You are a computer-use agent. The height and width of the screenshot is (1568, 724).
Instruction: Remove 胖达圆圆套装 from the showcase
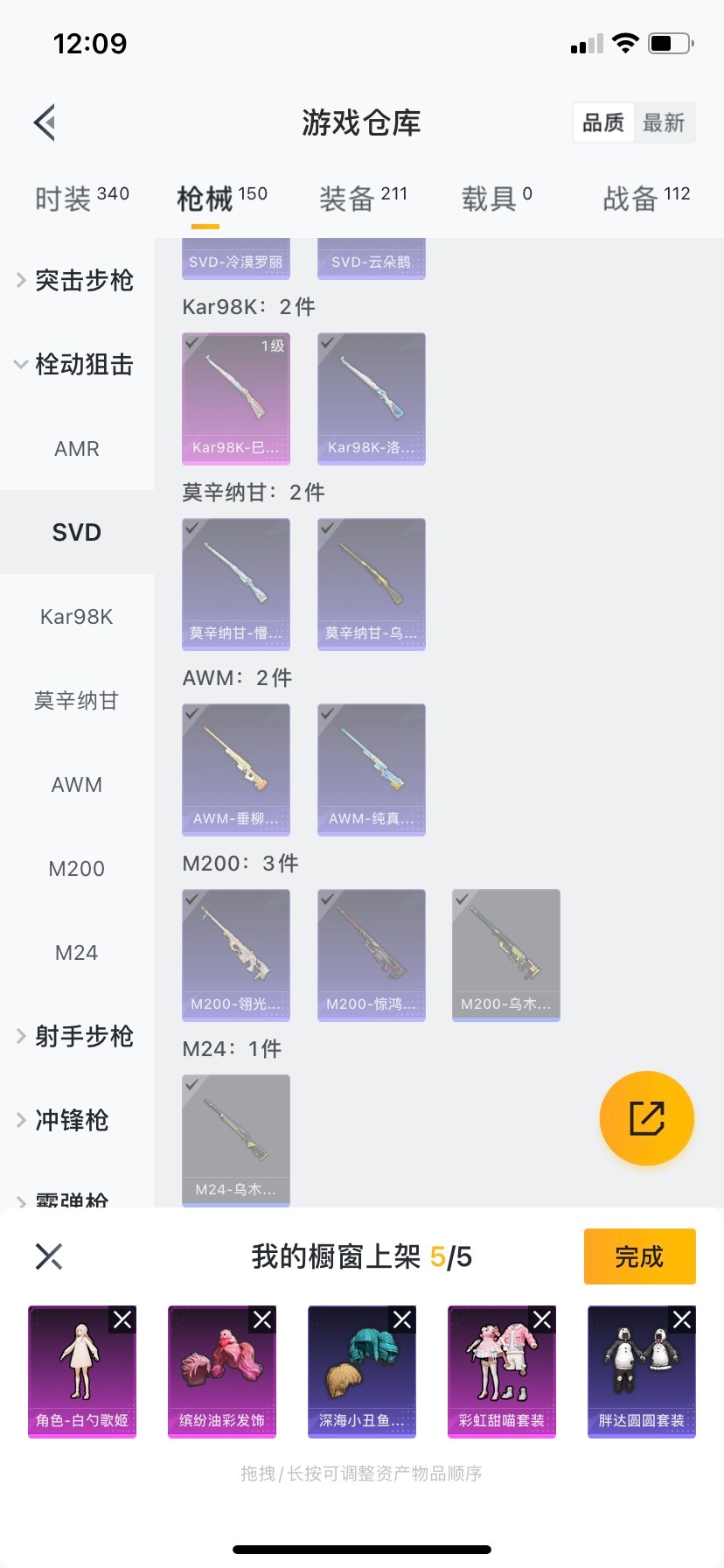682,1319
